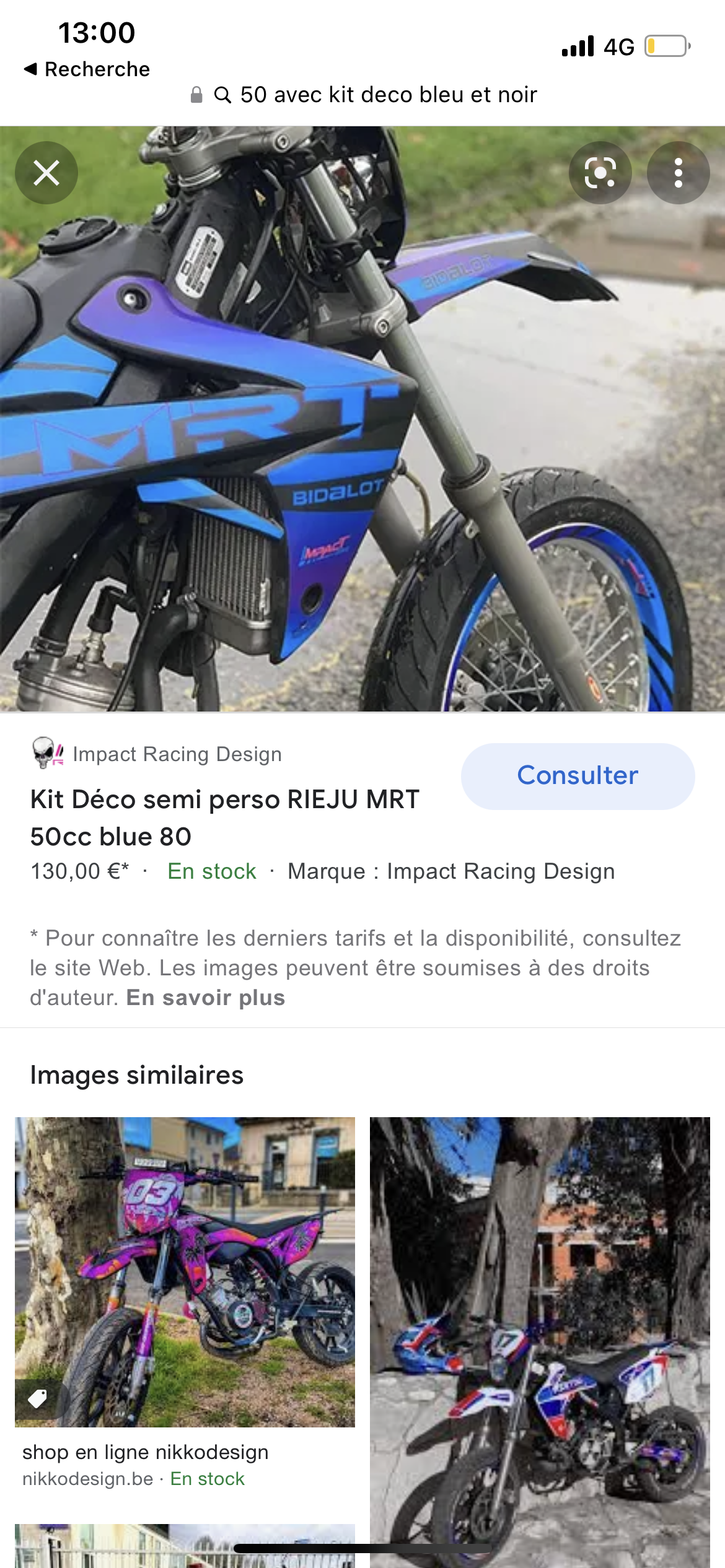The height and width of the screenshot is (1568, 725).
Task: Go back to Recherche app
Action: [x=87, y=69]
